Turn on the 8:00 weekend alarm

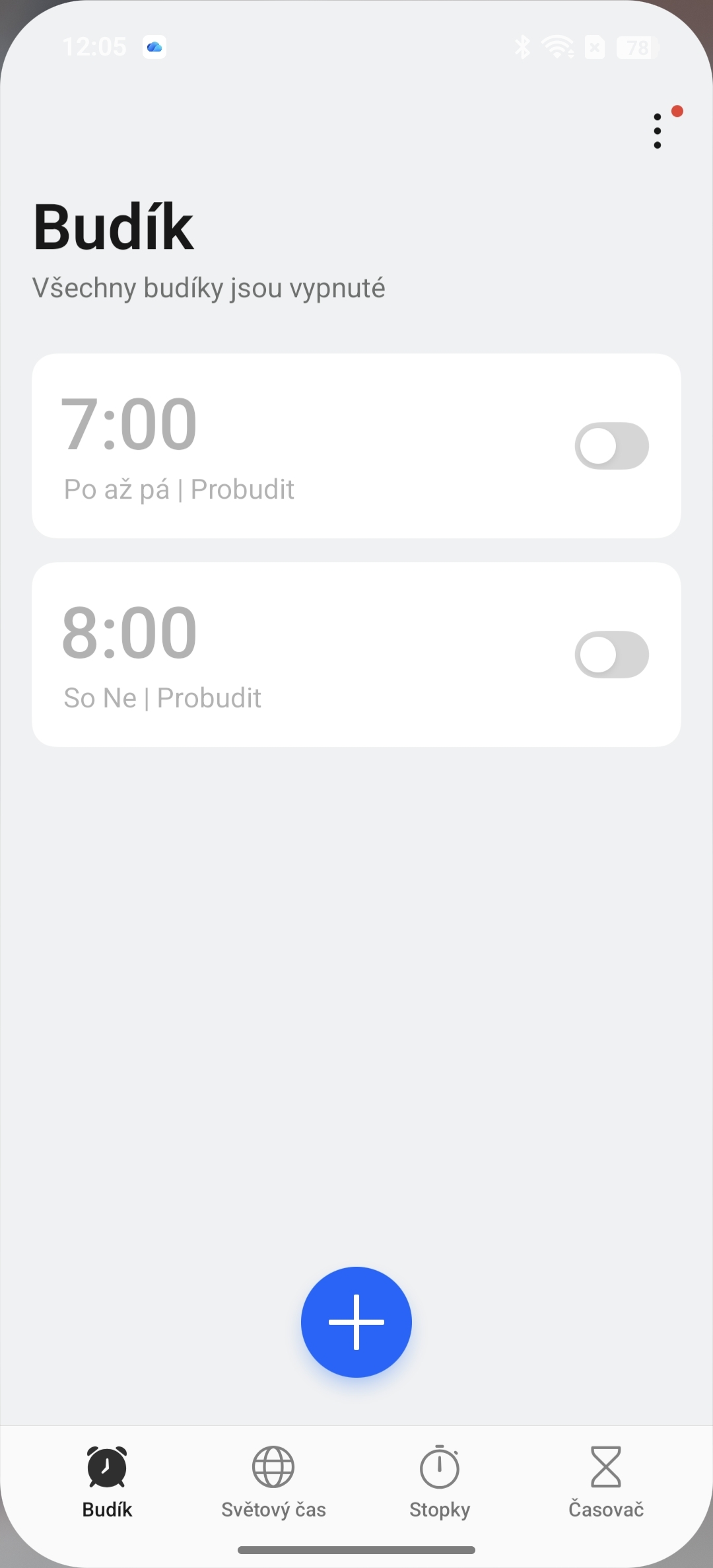tap(611, 655)
